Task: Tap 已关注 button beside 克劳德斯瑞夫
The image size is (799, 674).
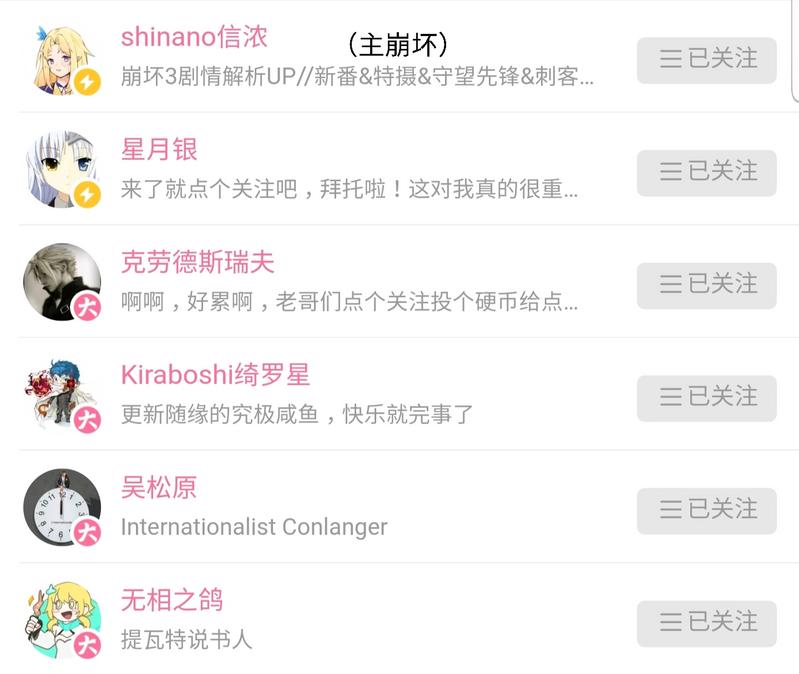Action: click(x=706, y=285)
